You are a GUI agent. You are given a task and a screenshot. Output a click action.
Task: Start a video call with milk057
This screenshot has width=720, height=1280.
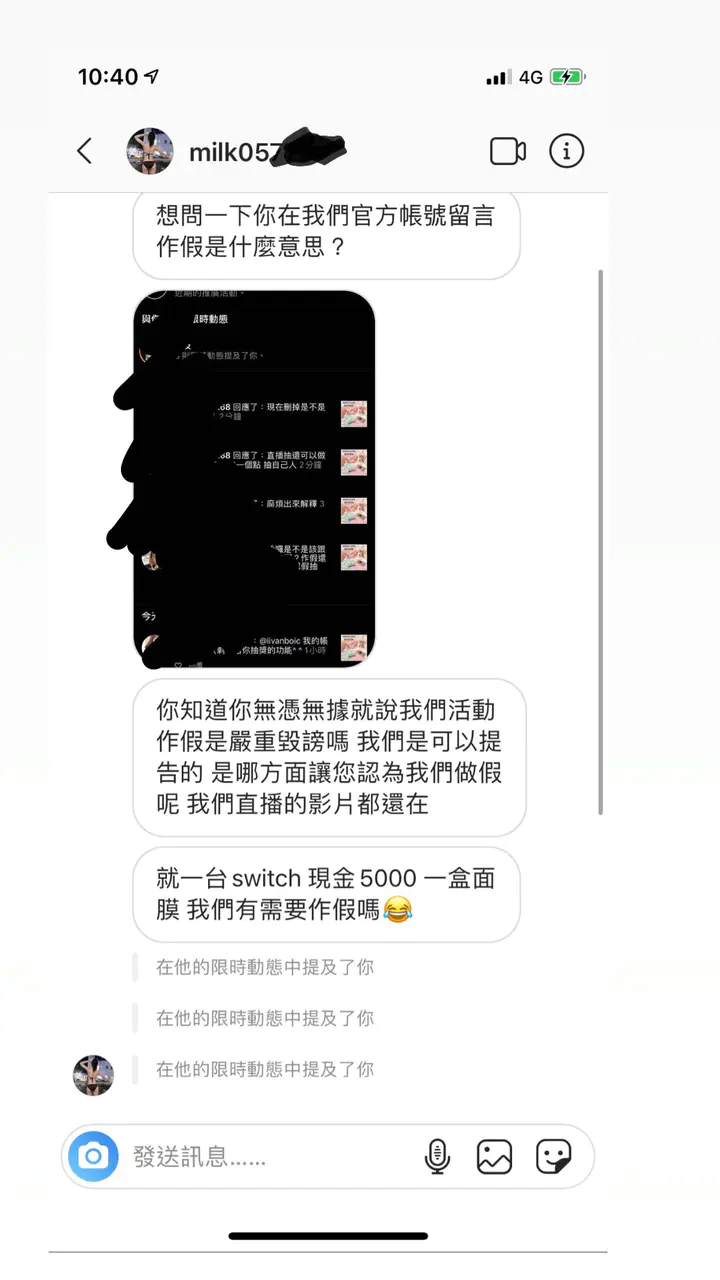coord(508,151)
